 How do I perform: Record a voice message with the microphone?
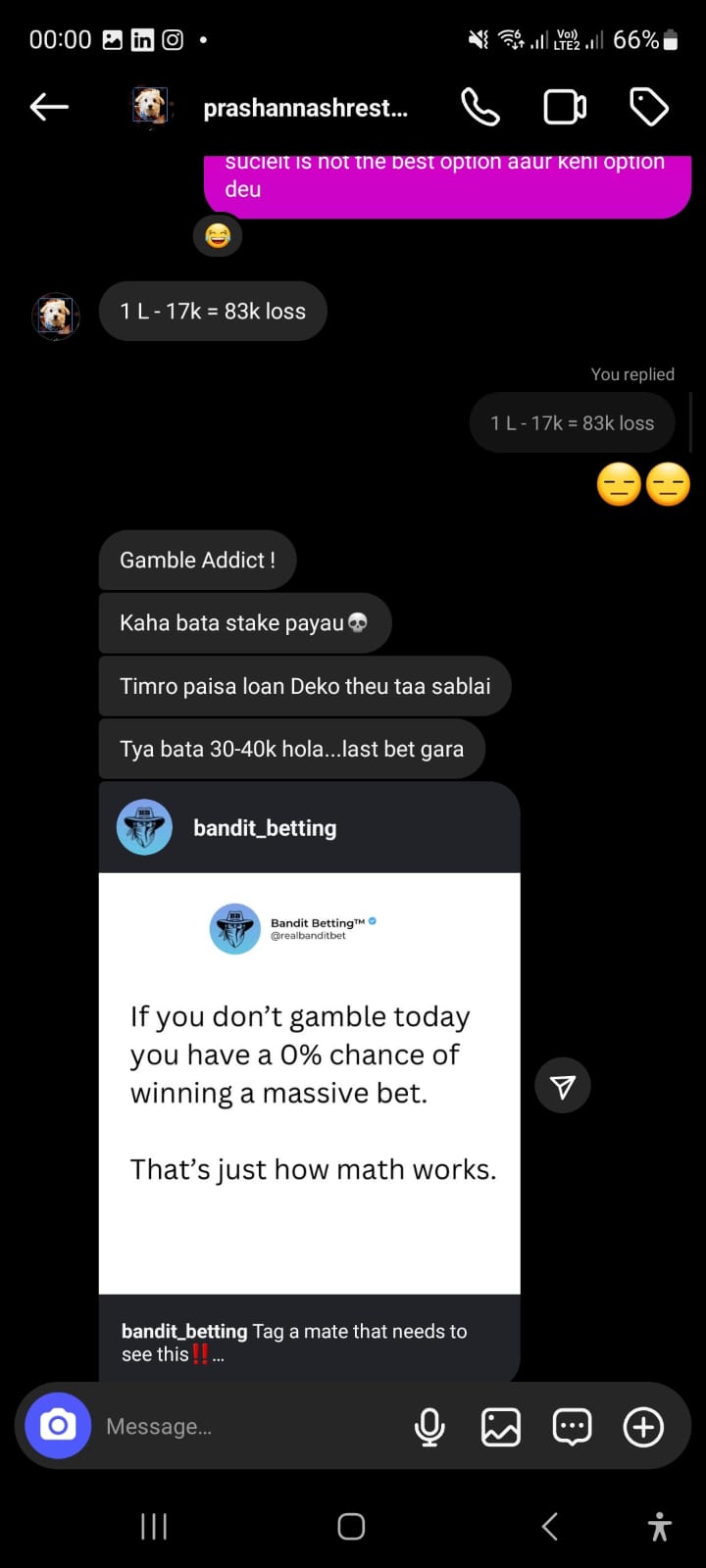click(429, 1427)
